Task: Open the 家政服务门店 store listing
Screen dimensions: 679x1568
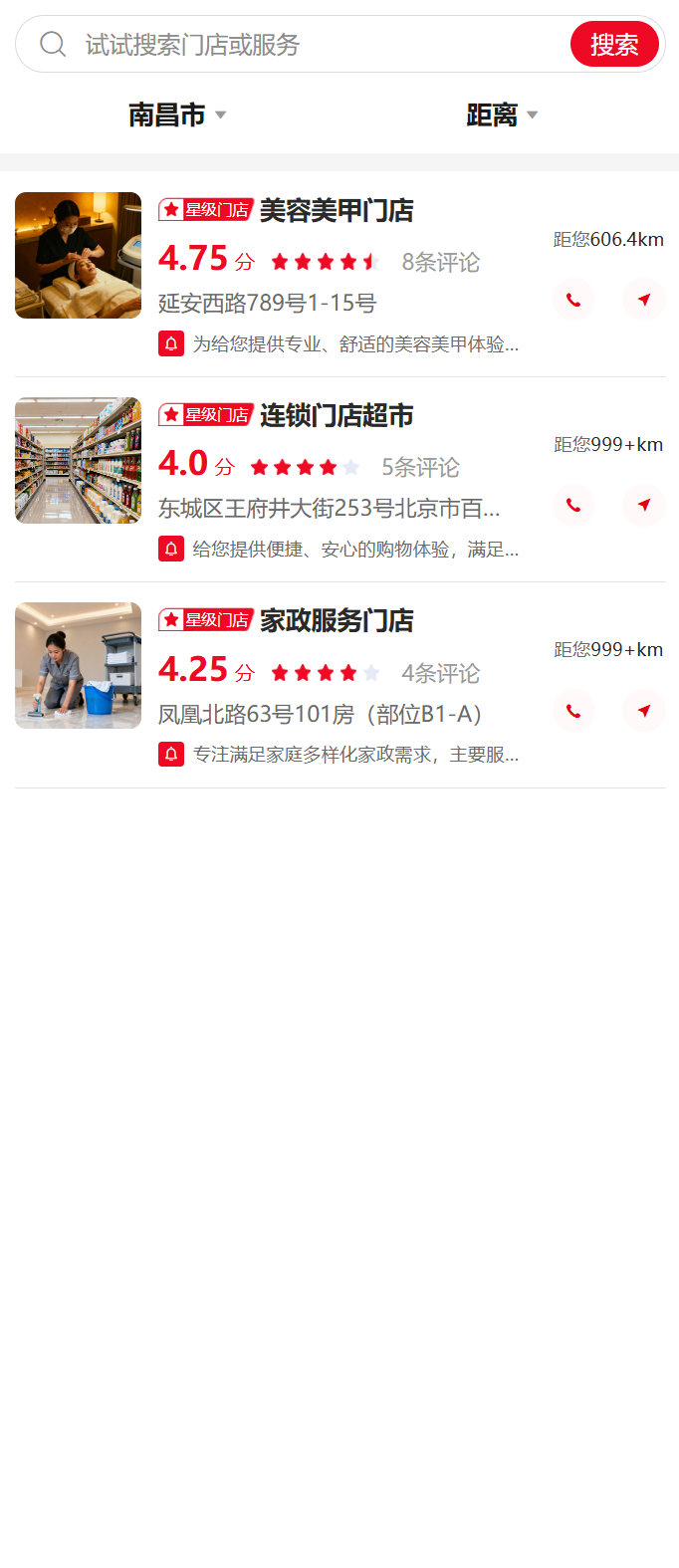Action: click(337, 621)
